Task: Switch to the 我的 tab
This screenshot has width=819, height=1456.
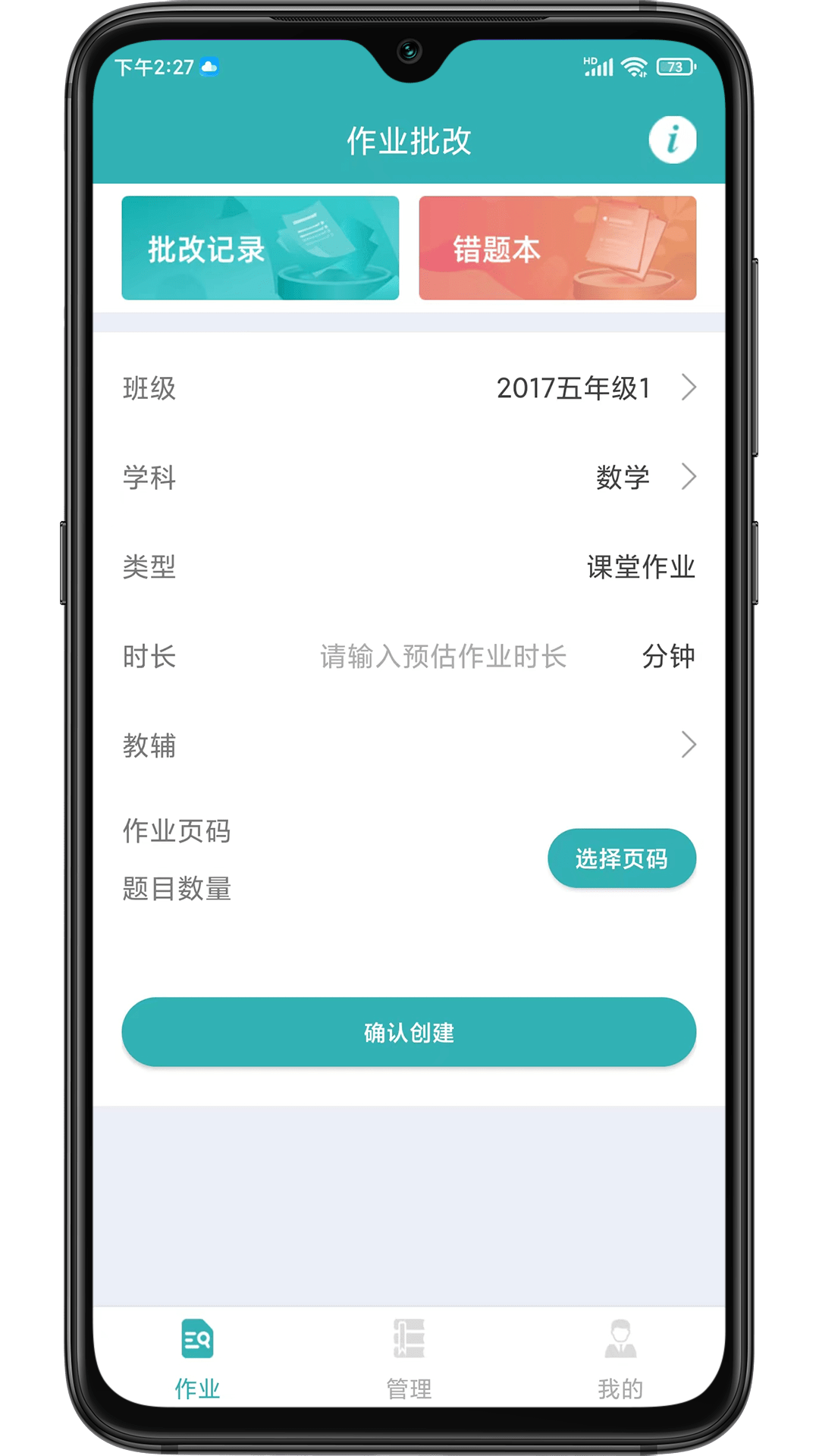Action: 620,1359
